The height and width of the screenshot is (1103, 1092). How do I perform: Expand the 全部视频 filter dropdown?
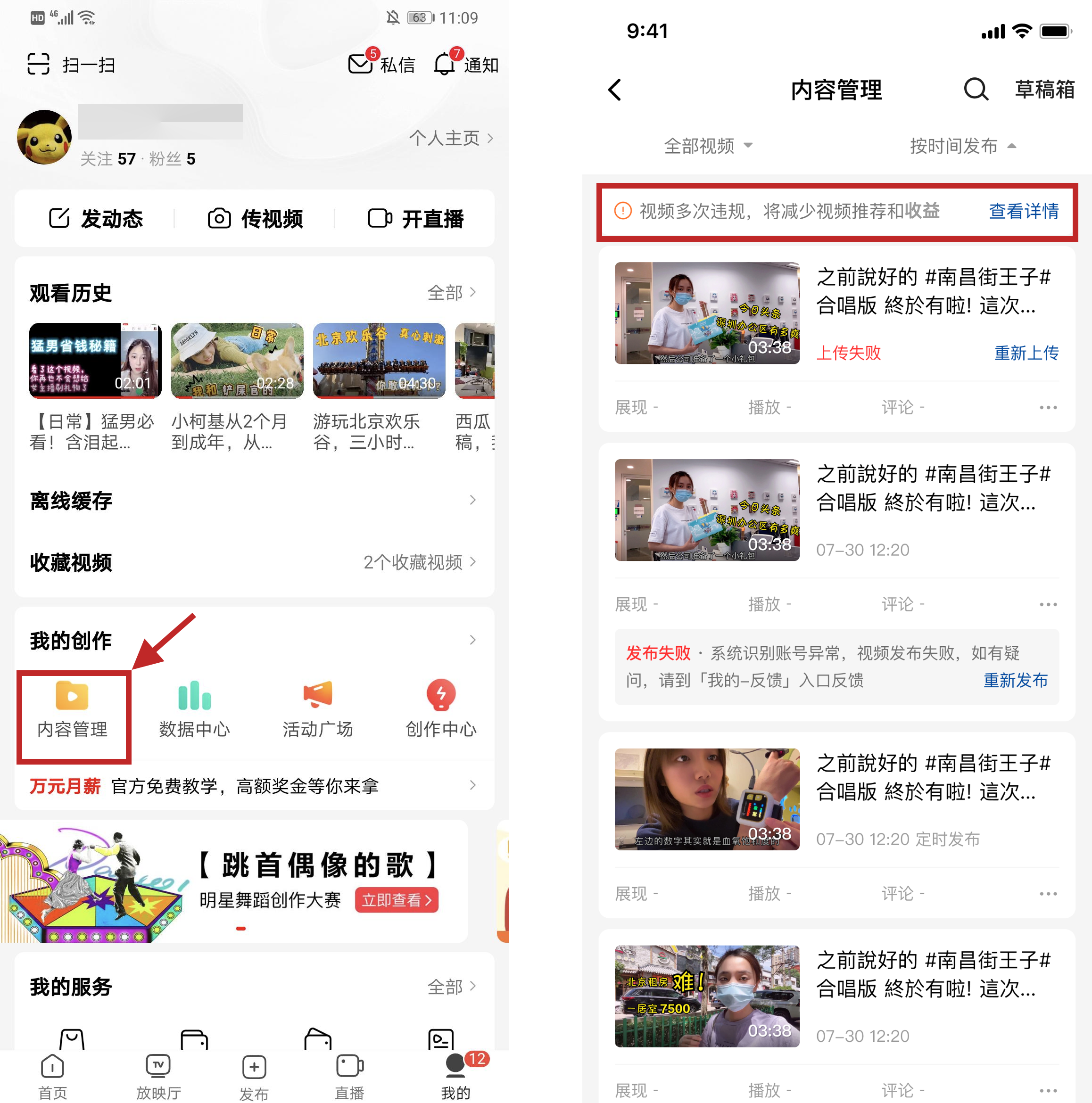point(708,146)
